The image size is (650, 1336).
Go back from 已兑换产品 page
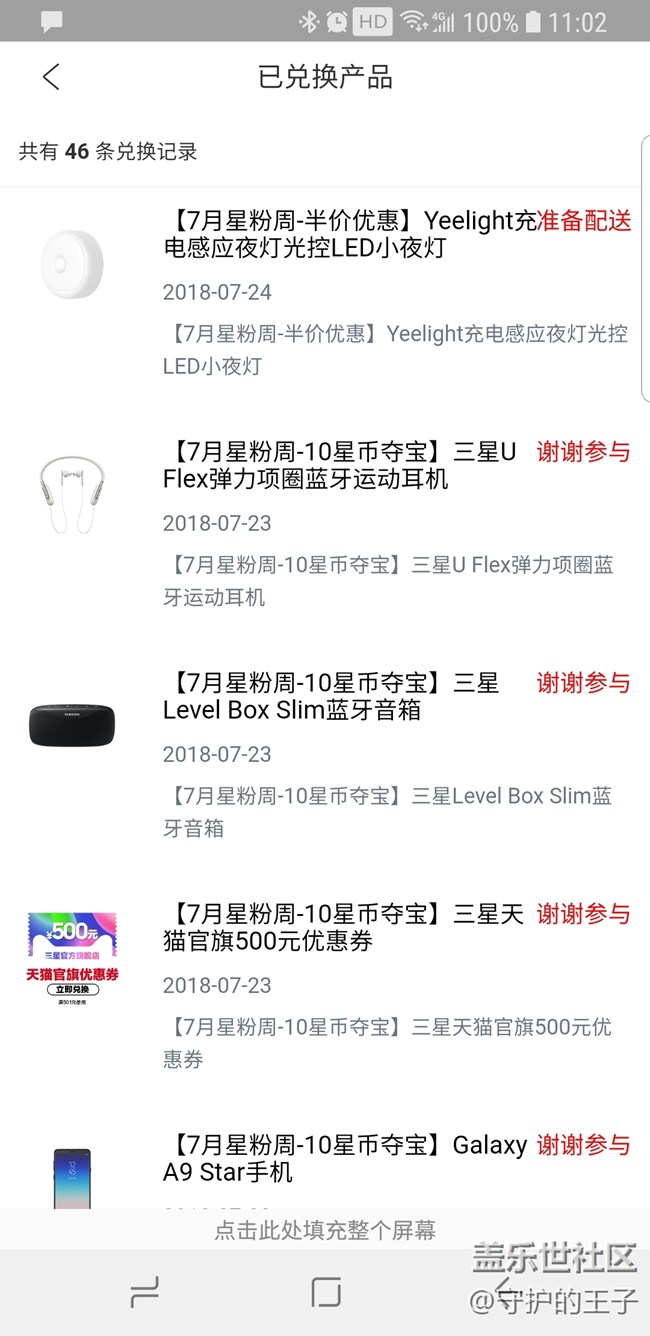52,77
